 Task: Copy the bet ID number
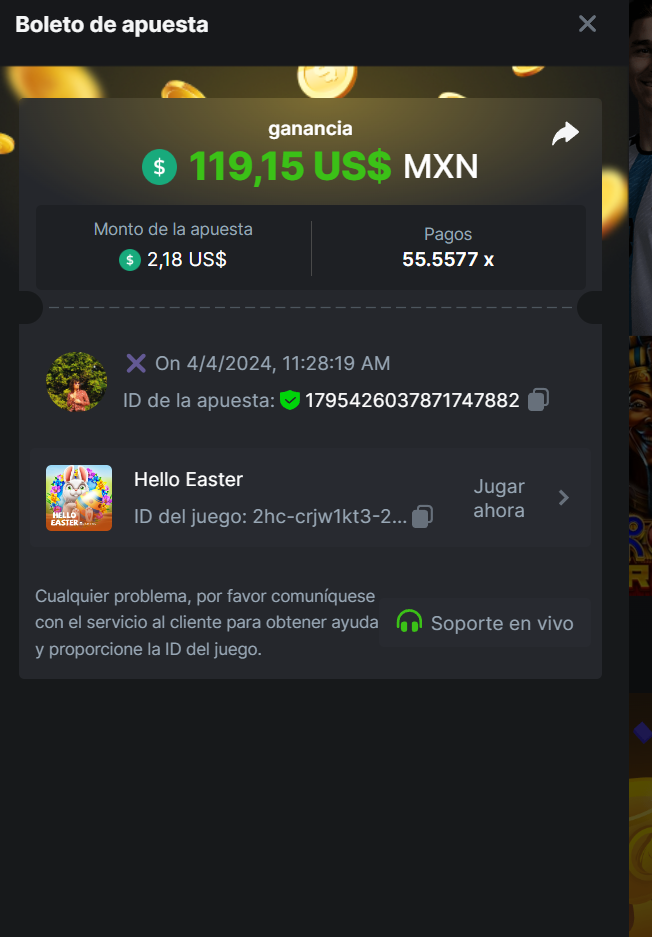pos(538,400)
